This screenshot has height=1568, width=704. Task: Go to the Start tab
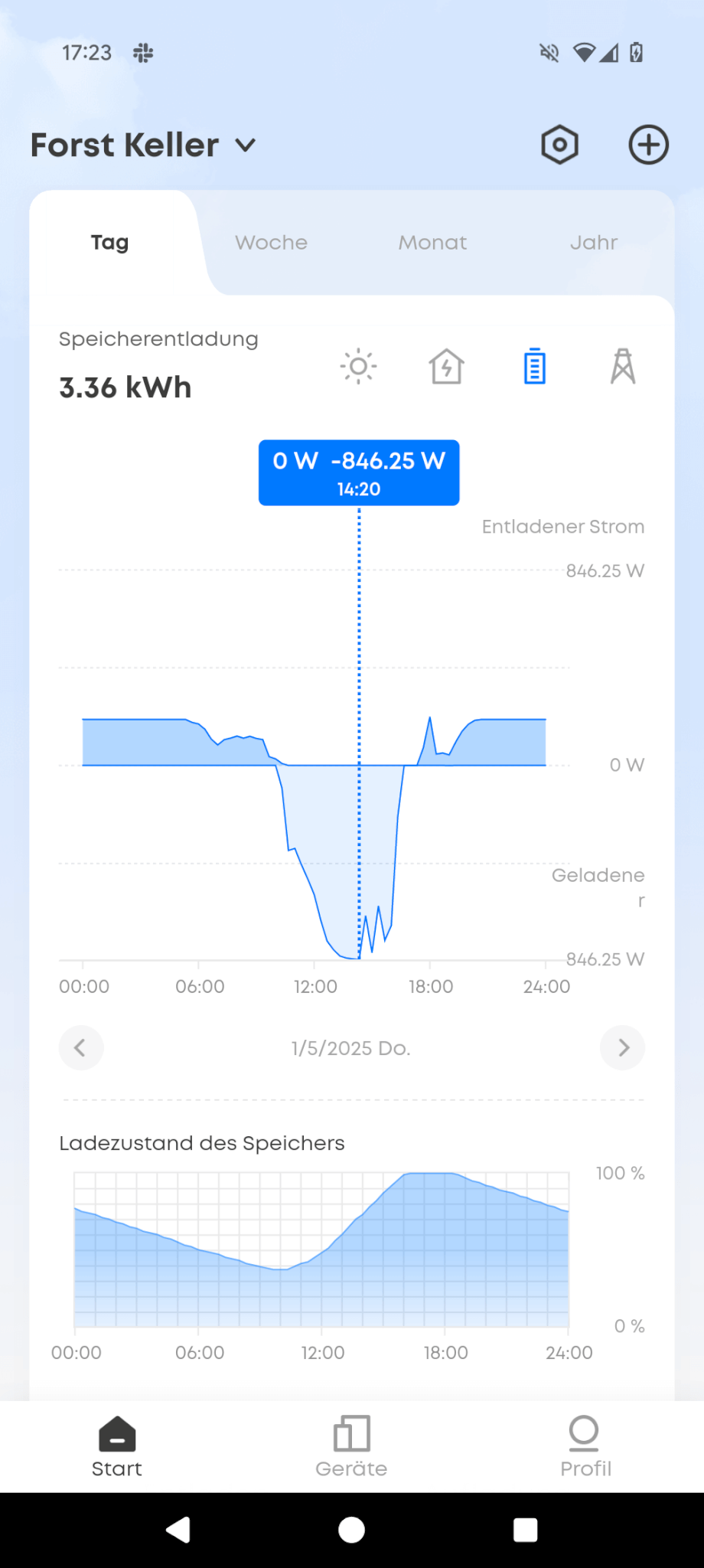click(117, 1445)
